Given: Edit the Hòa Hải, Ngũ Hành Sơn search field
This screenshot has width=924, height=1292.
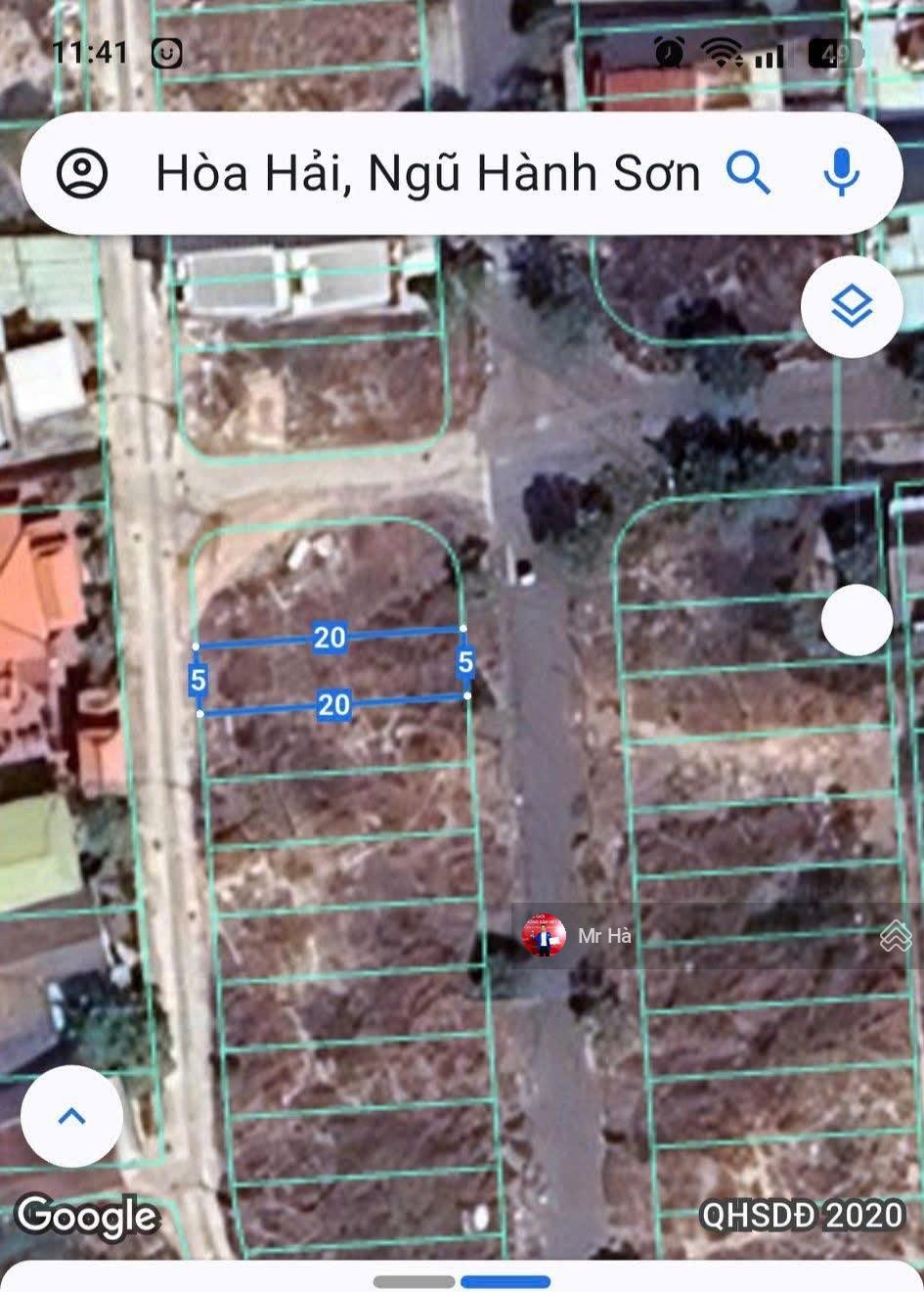Looking at the screenshot, I should 428,174.
